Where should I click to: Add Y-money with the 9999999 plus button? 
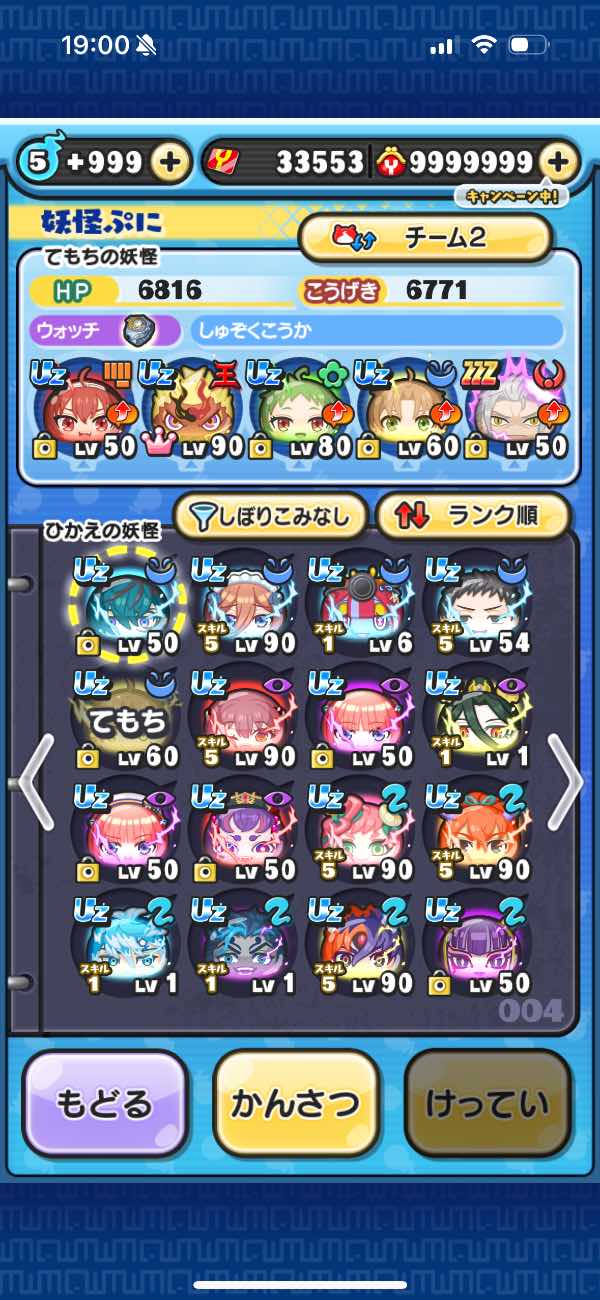click(x=559, y=162)
